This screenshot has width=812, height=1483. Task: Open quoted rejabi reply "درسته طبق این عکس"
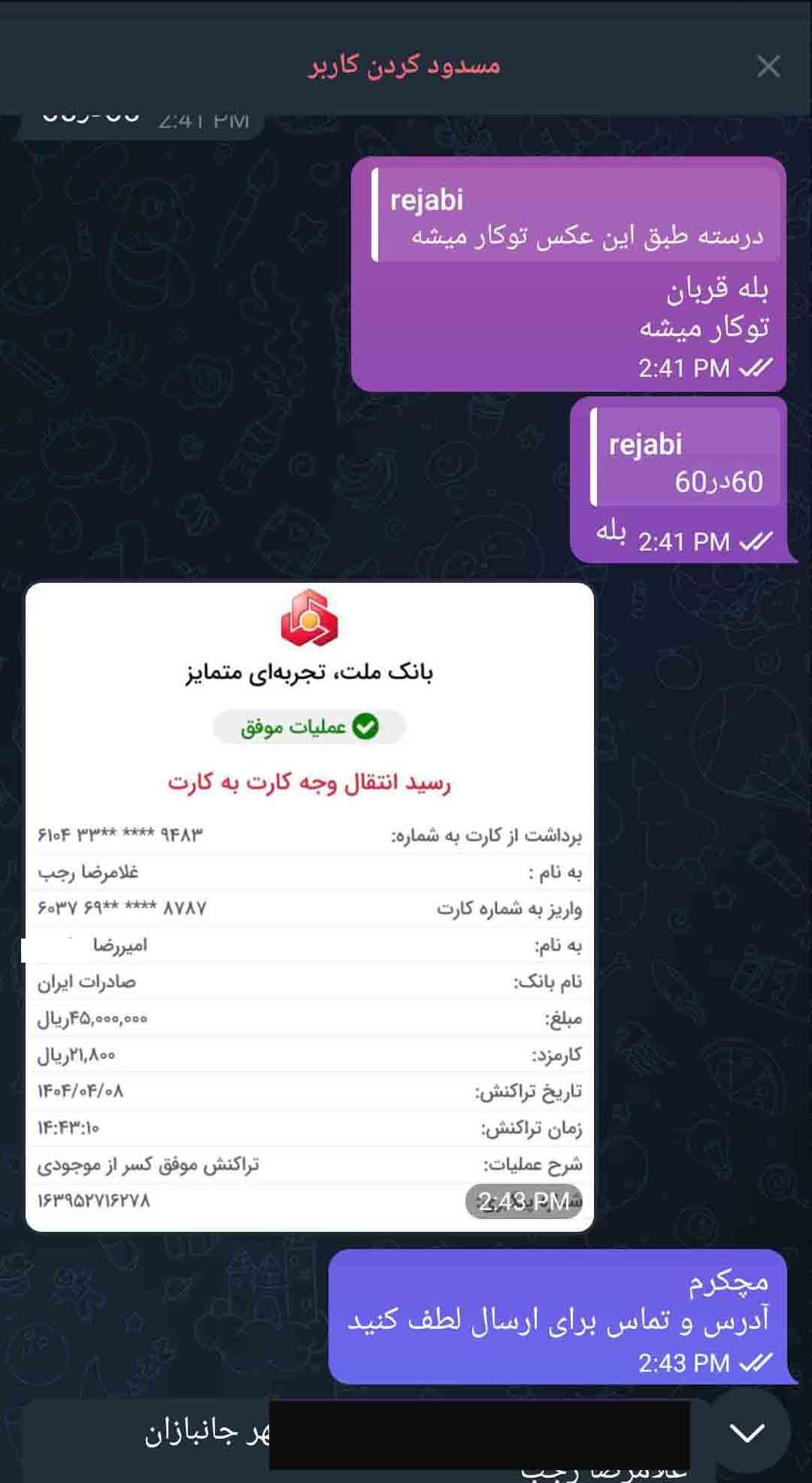click(x=575, y=215)
